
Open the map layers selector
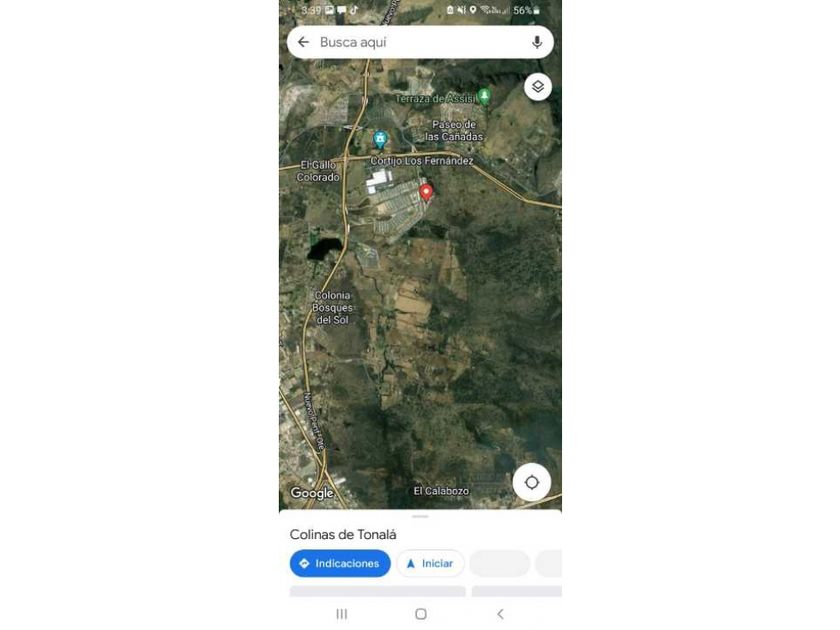coord(538,86)
